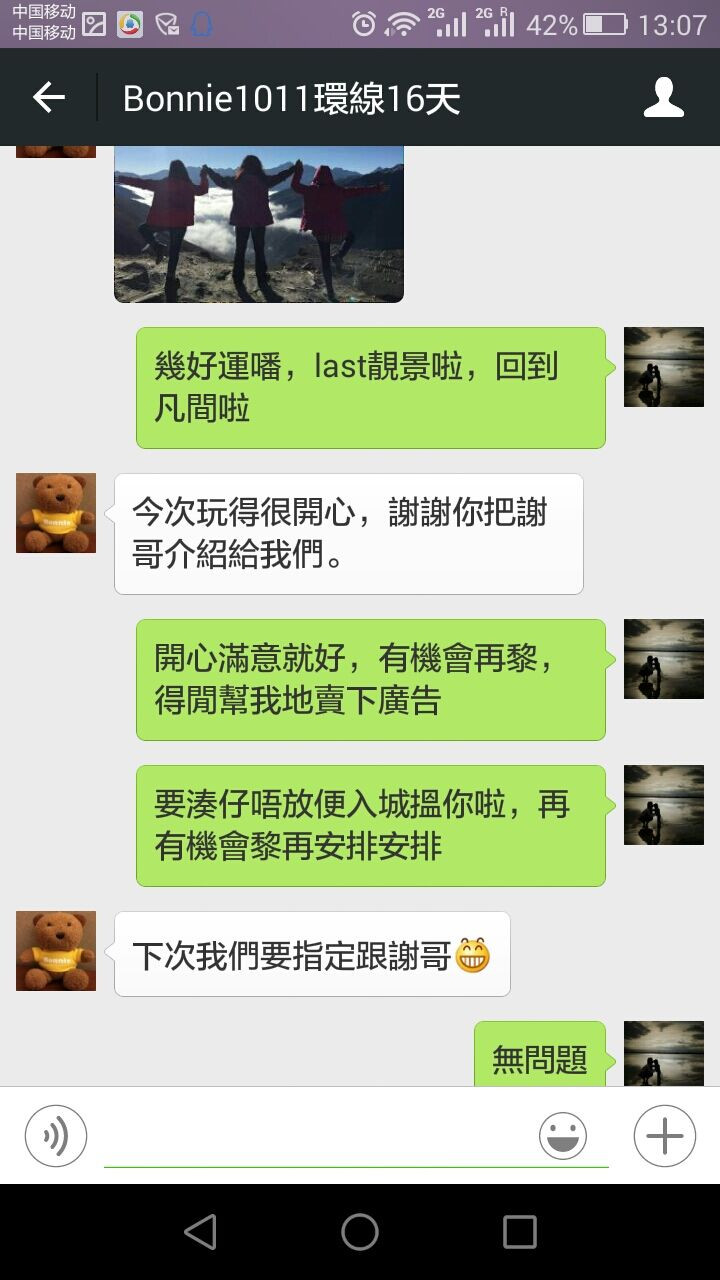Open recent apps from navigation bar
Image resolution: width=720 pixels, height=1280 pixels.
tap(519, 1232)
